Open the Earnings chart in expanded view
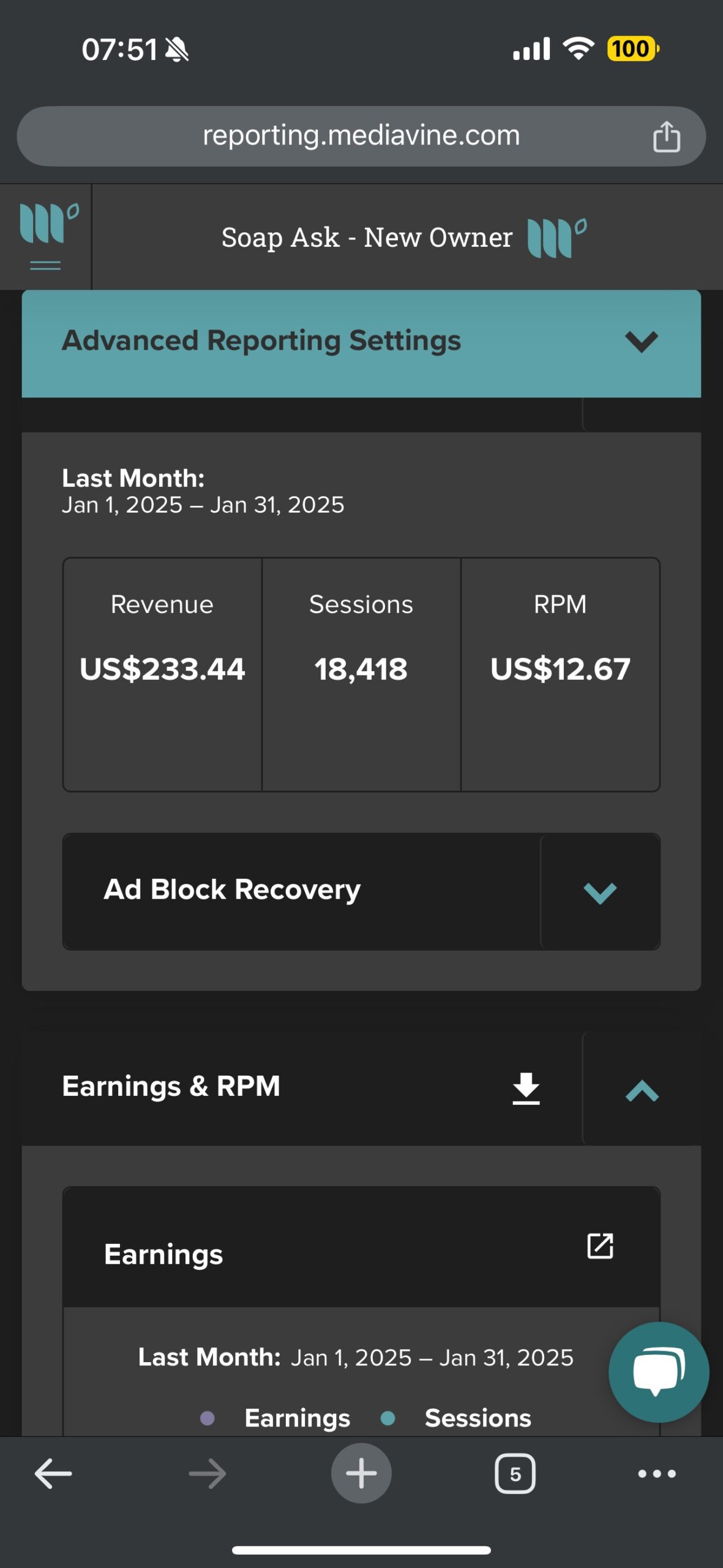This screenshot has width=723, height=1568. pos(600,1246)
